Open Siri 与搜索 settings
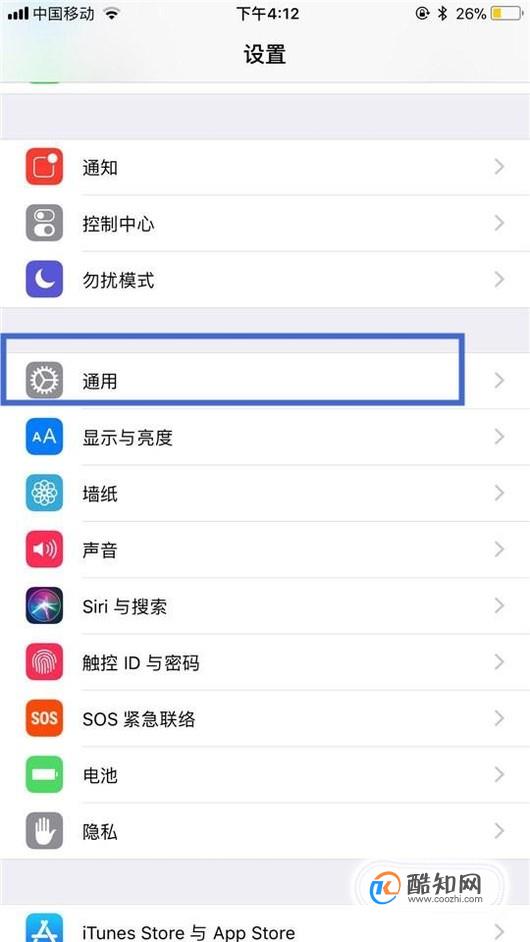Screen dimensions: 530x942 coord(265,606)
